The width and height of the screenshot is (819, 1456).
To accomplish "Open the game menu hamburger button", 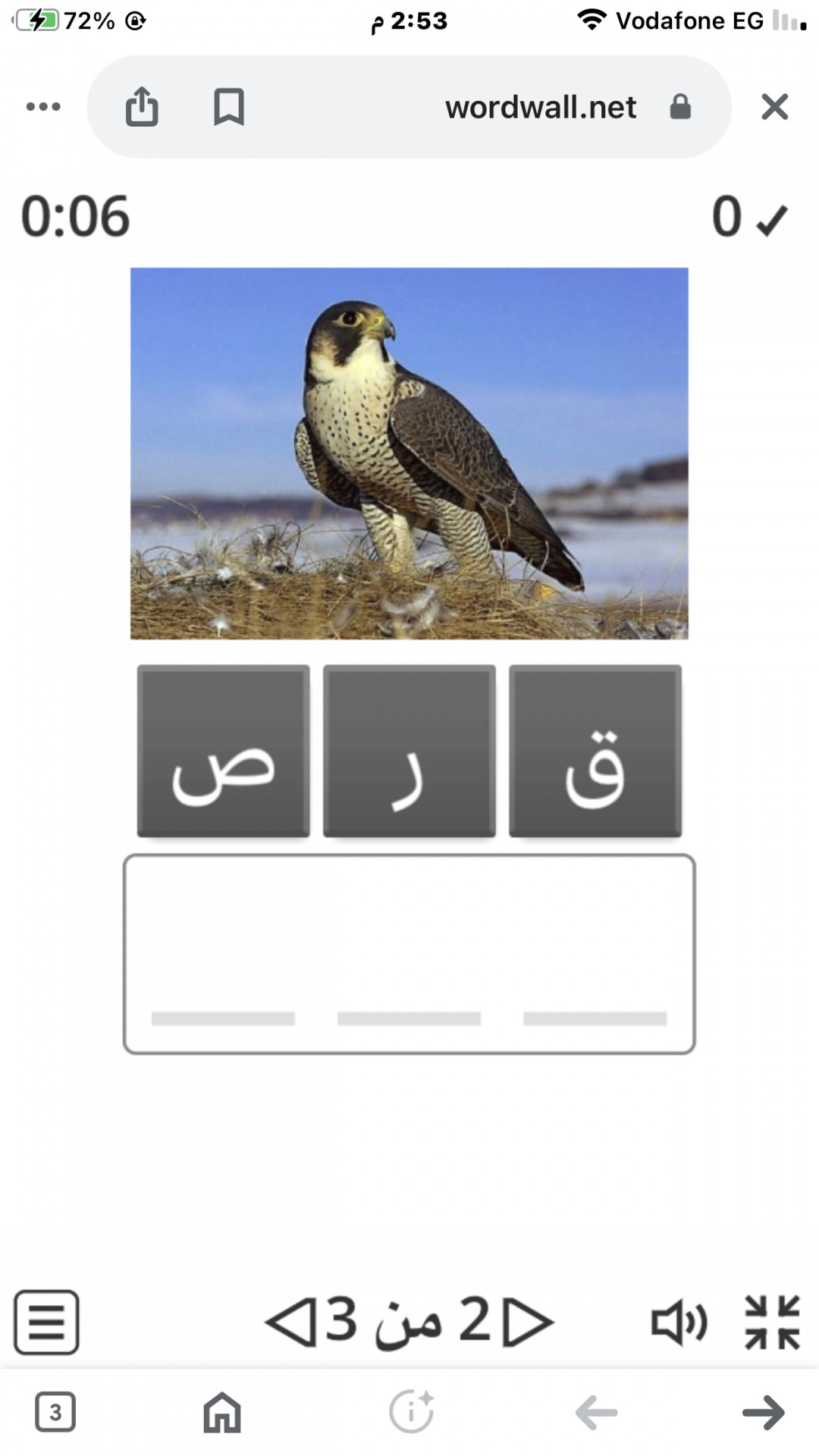I will (x=46, y=1322).
